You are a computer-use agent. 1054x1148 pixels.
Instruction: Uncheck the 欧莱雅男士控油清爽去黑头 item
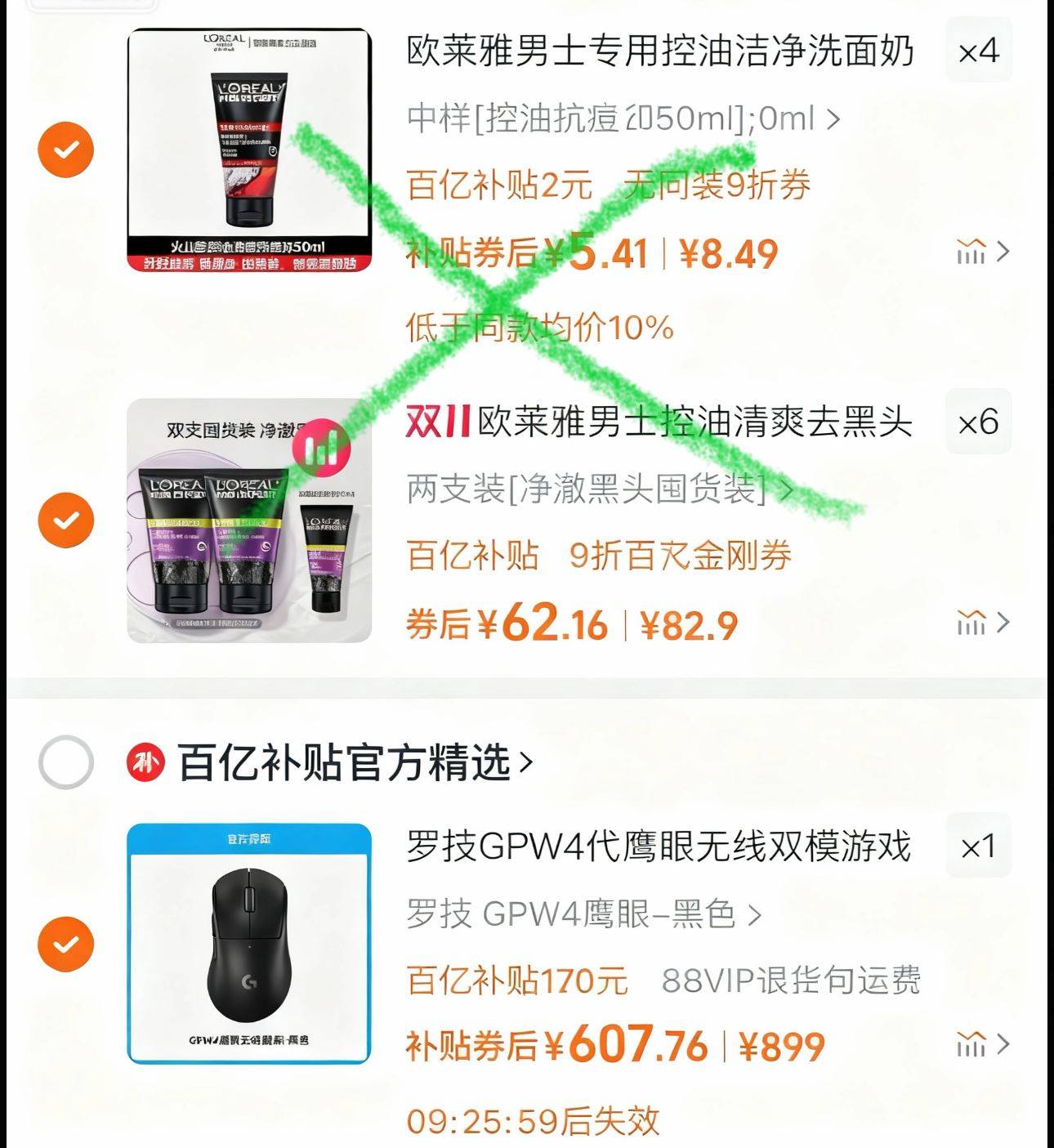(x=66, y=520)
